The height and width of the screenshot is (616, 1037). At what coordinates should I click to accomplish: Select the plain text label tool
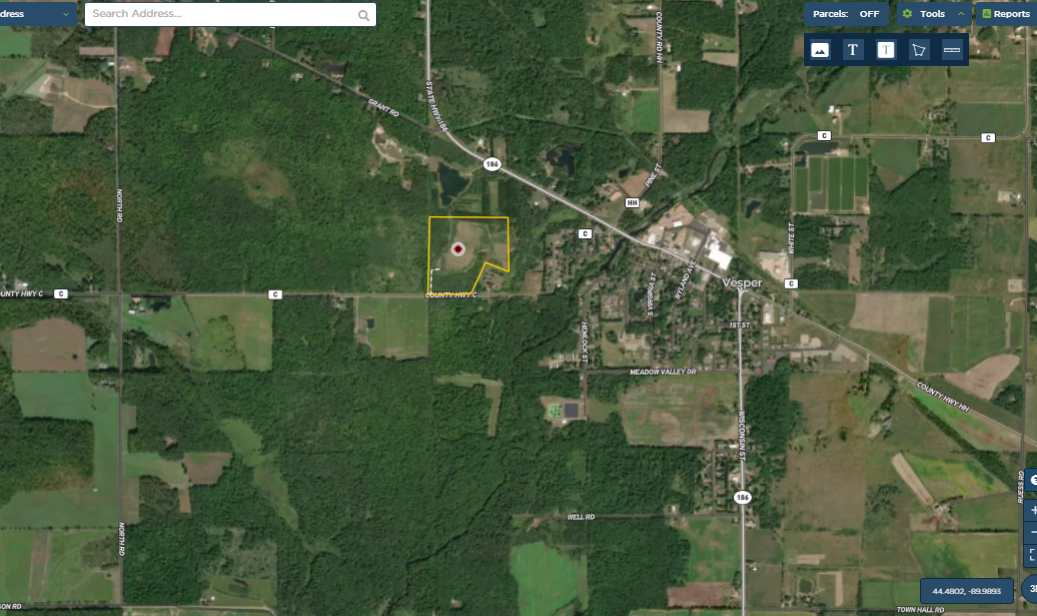coord(853,49)
